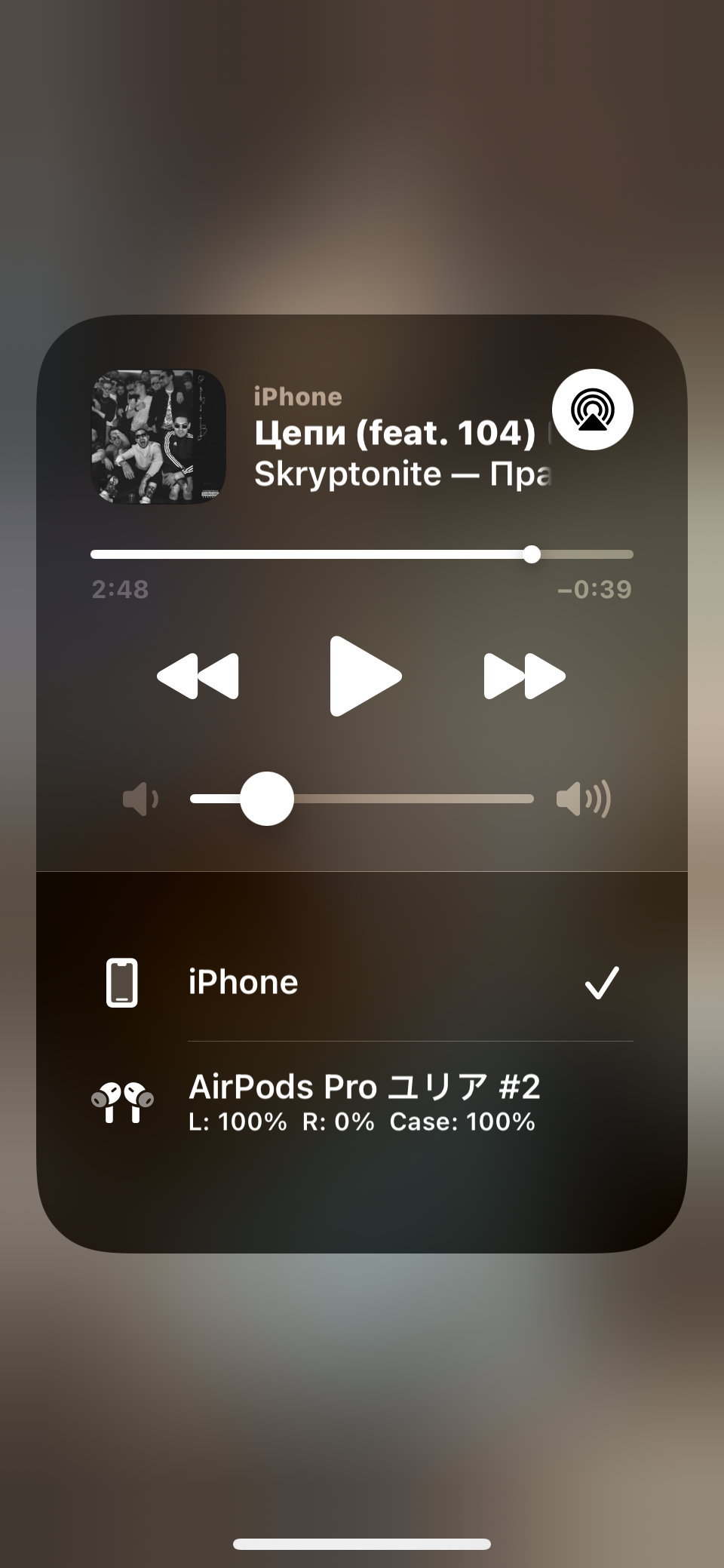Viewport: 724px width, 1568px height.
Task: Tap the AirPlay icon button
Action: click(x=592, y=410)
